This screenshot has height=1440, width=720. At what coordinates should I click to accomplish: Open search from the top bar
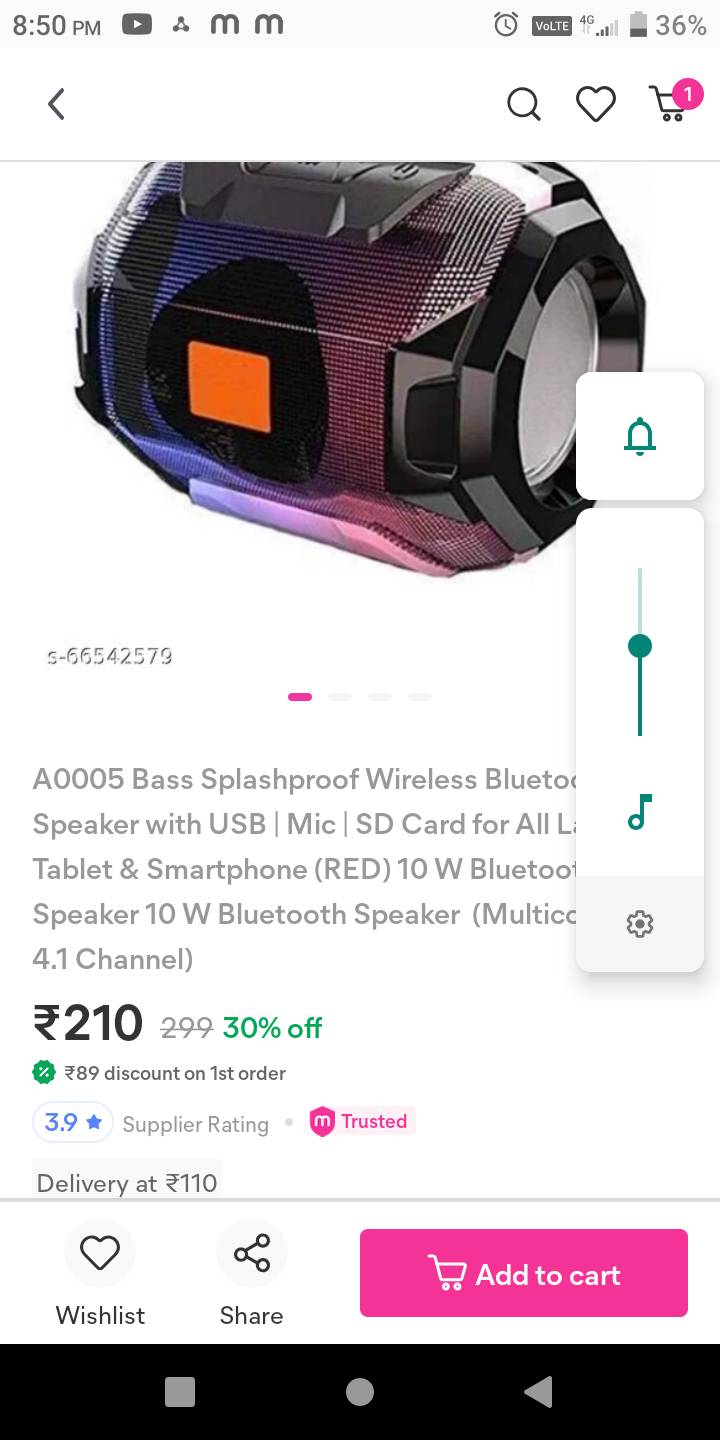[x=523, y=103]
